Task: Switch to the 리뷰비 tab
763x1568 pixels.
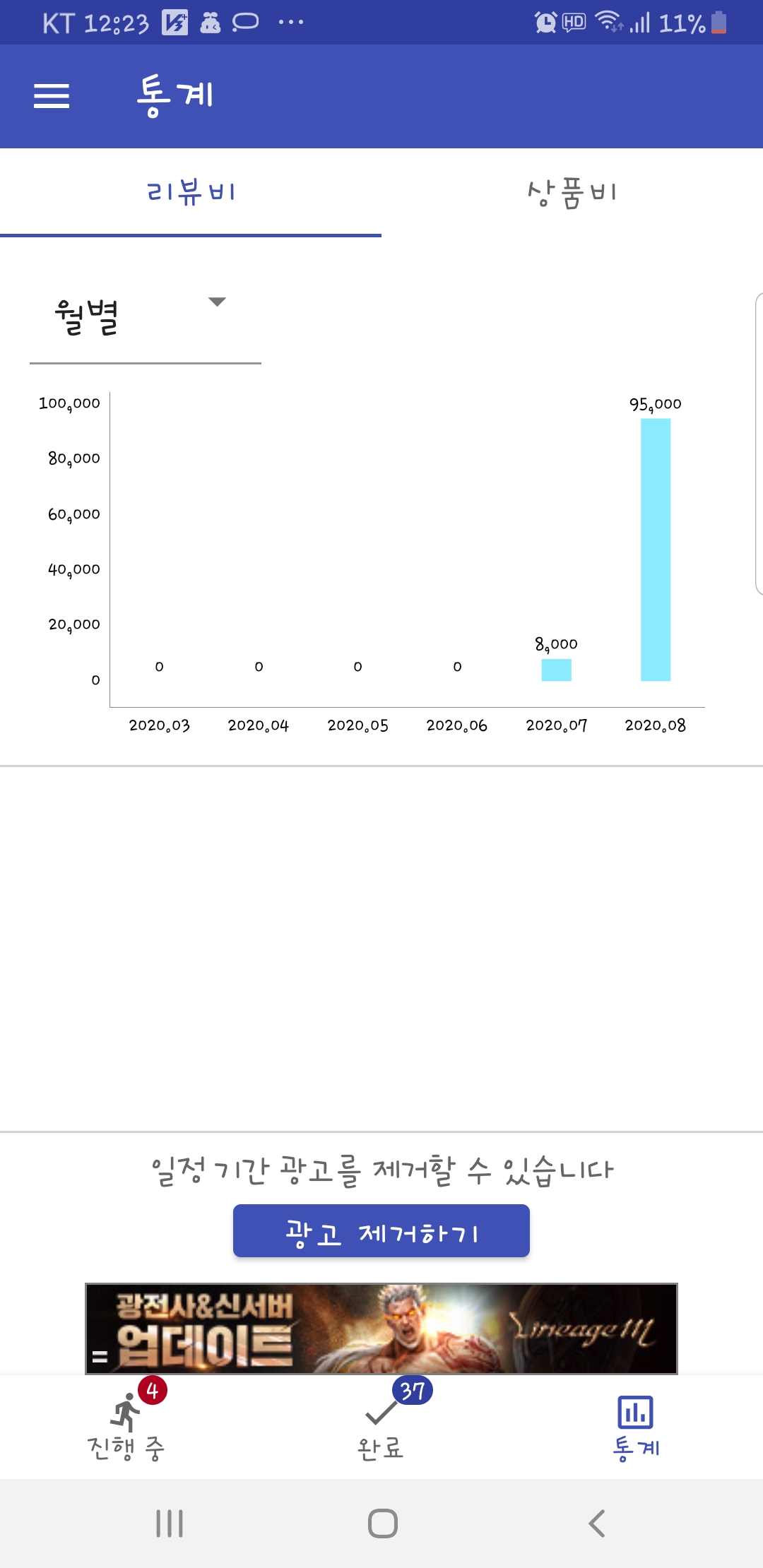Action: point(191,192)
